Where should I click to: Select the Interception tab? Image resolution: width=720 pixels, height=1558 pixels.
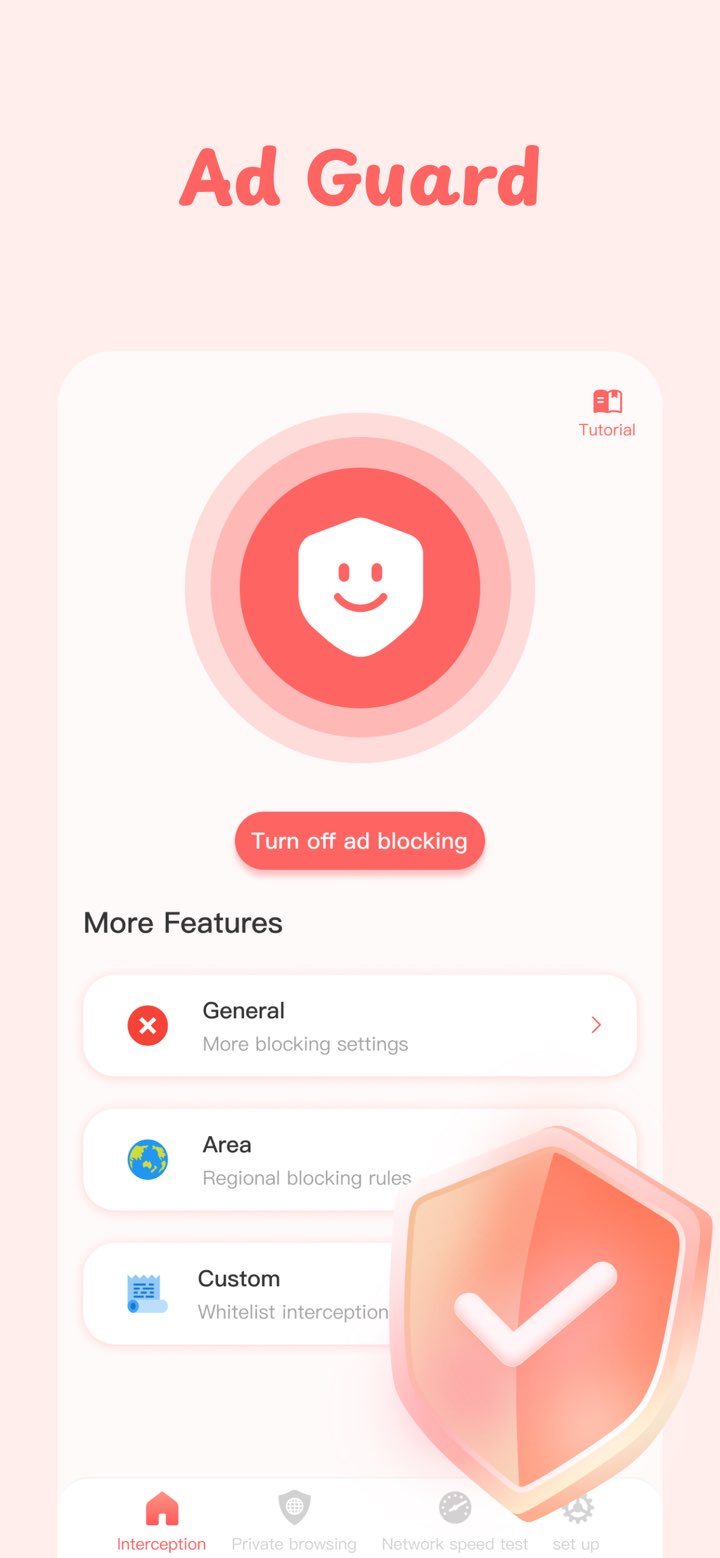(161, 1515)
